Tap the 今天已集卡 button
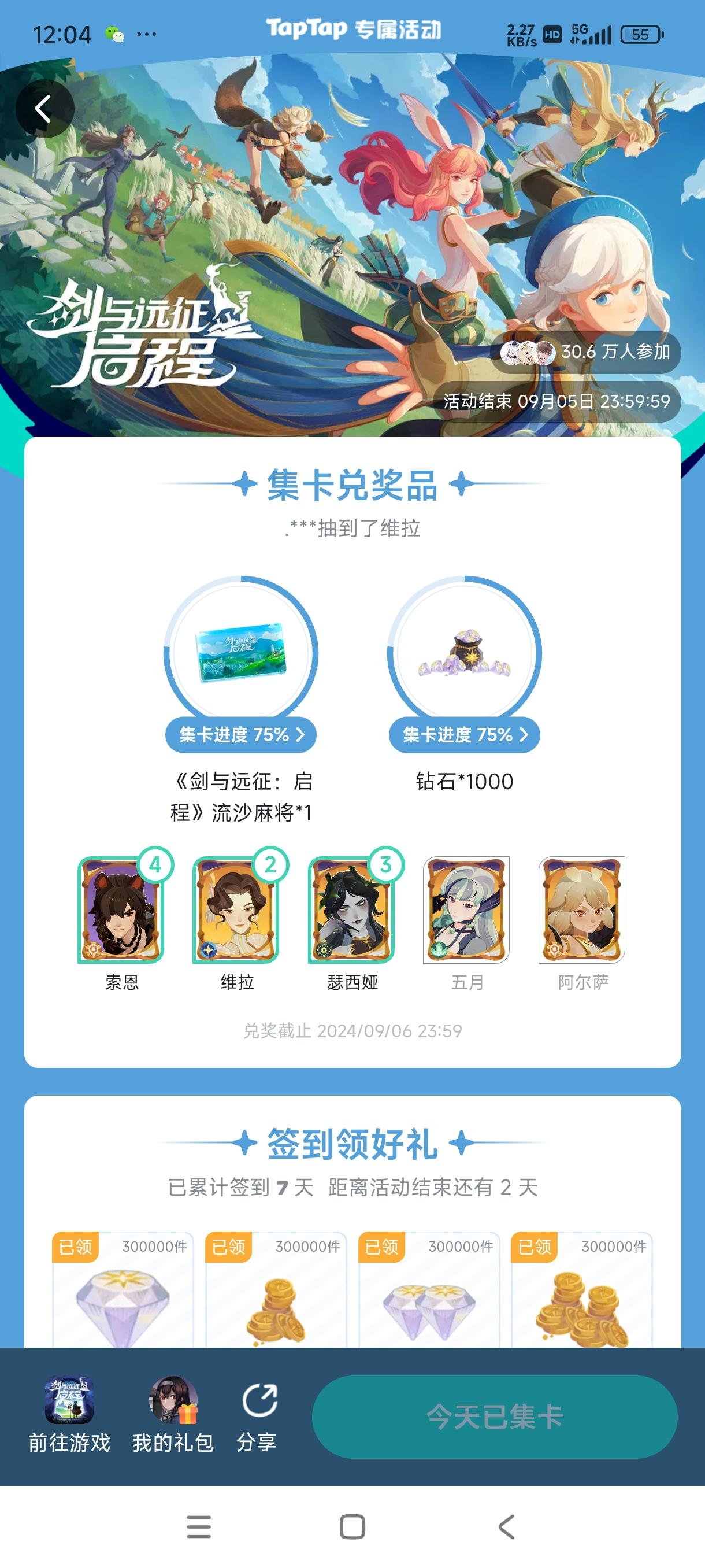This screenshot has width=705, height=1568. pos(498,1417)
